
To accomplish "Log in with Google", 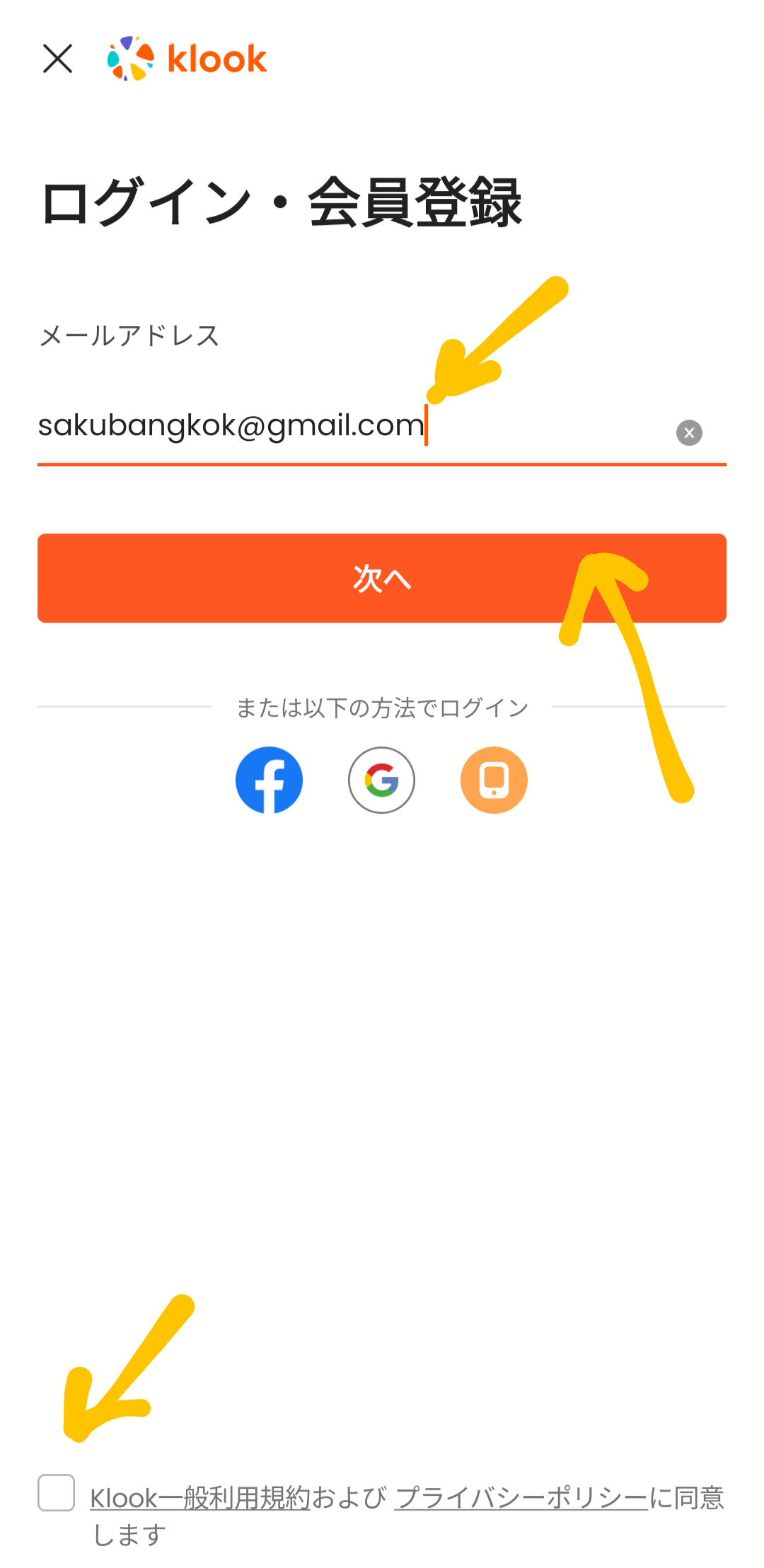I will [381, 780].
